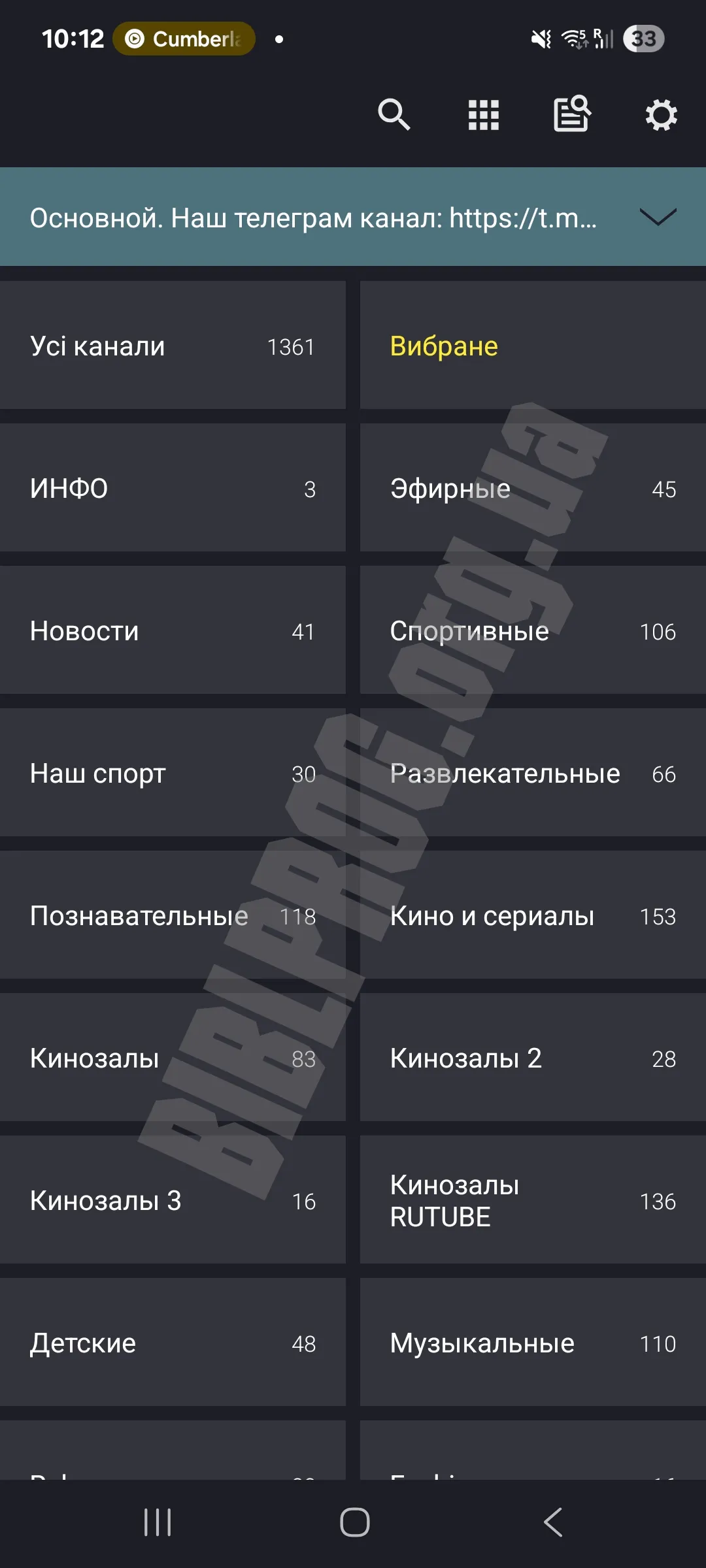Open Кинозалы RUTUBE category
This screenshot has width=706, height=1568.
[533, 1200]
